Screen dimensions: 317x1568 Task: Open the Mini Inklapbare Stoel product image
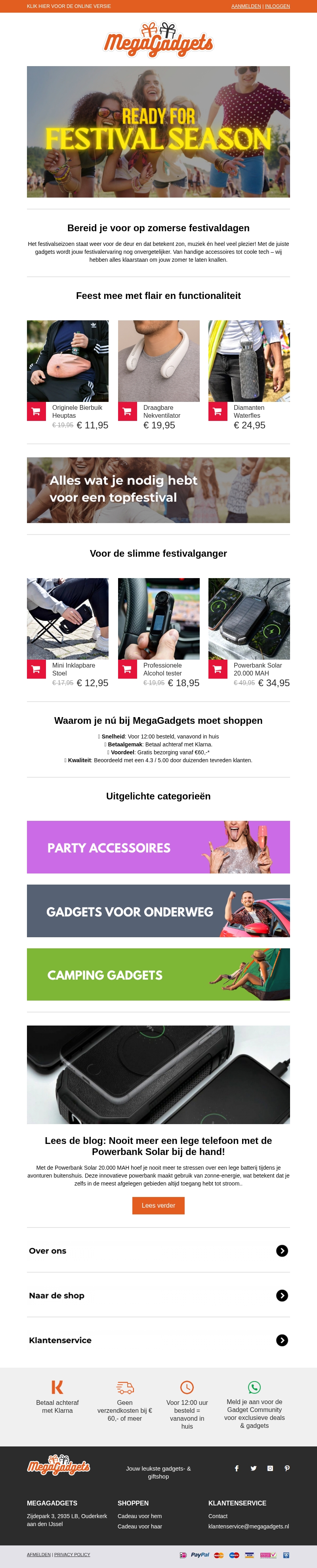[68, 618]
